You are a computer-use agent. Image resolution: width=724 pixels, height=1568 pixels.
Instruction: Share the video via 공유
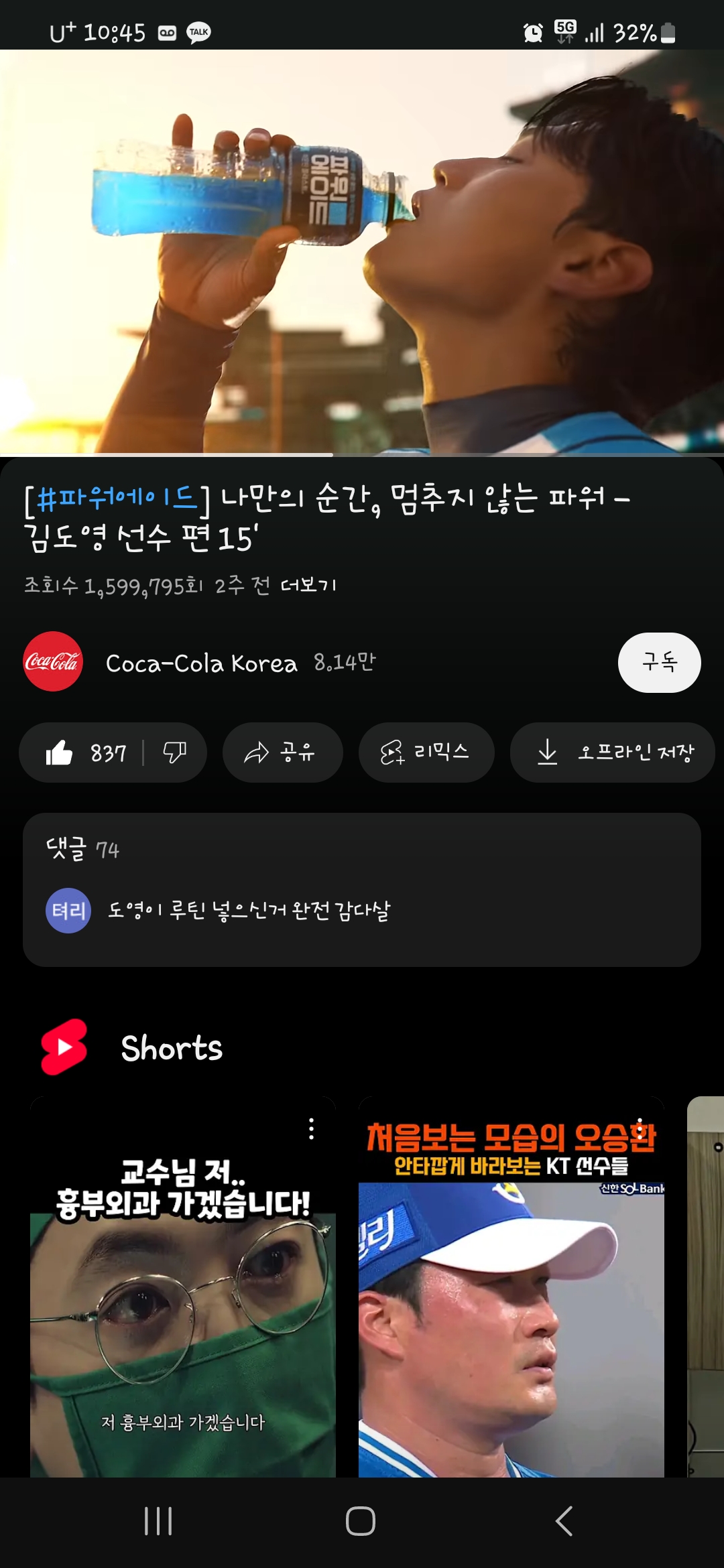pos(282,753)
